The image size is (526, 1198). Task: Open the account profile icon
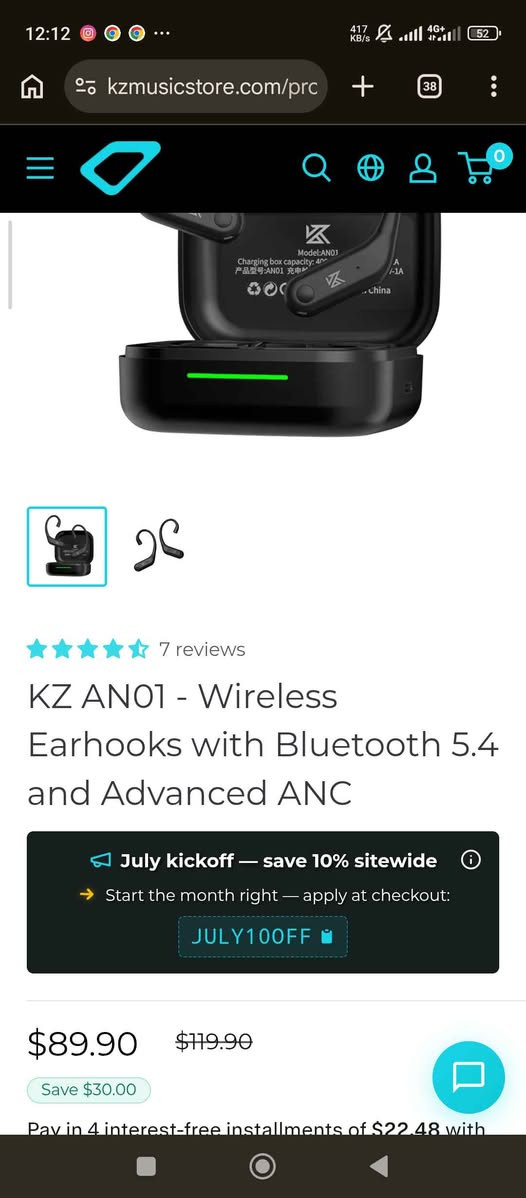point(423,168)
